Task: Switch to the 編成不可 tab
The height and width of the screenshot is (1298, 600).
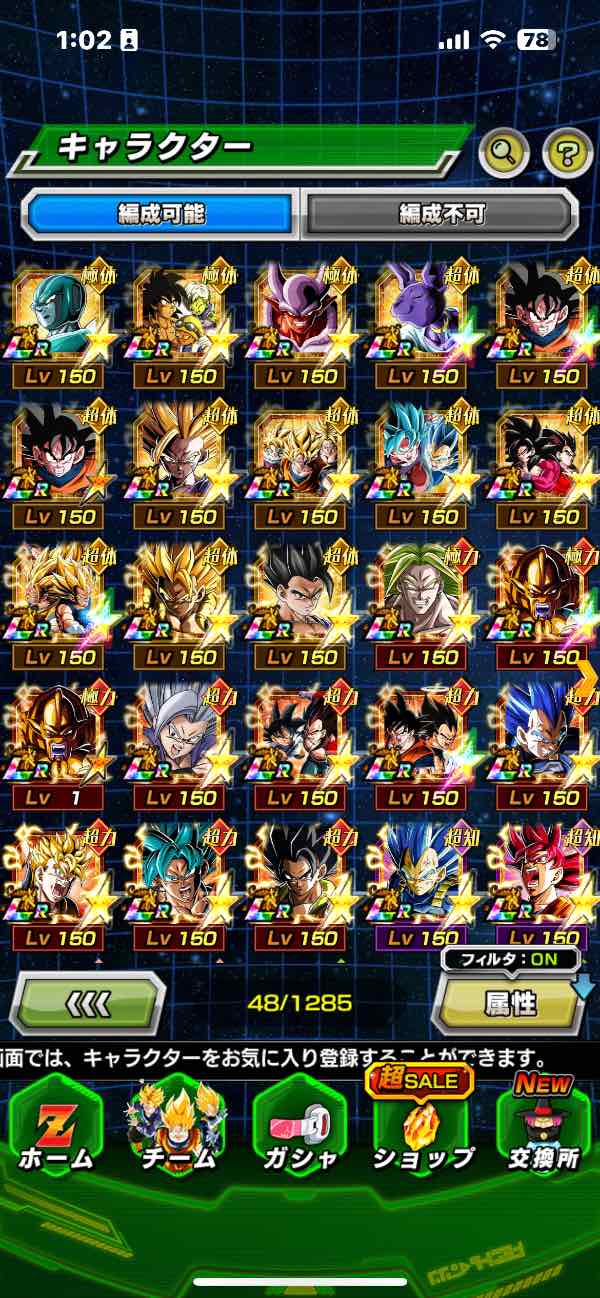Action: click(x=441, y=213)
